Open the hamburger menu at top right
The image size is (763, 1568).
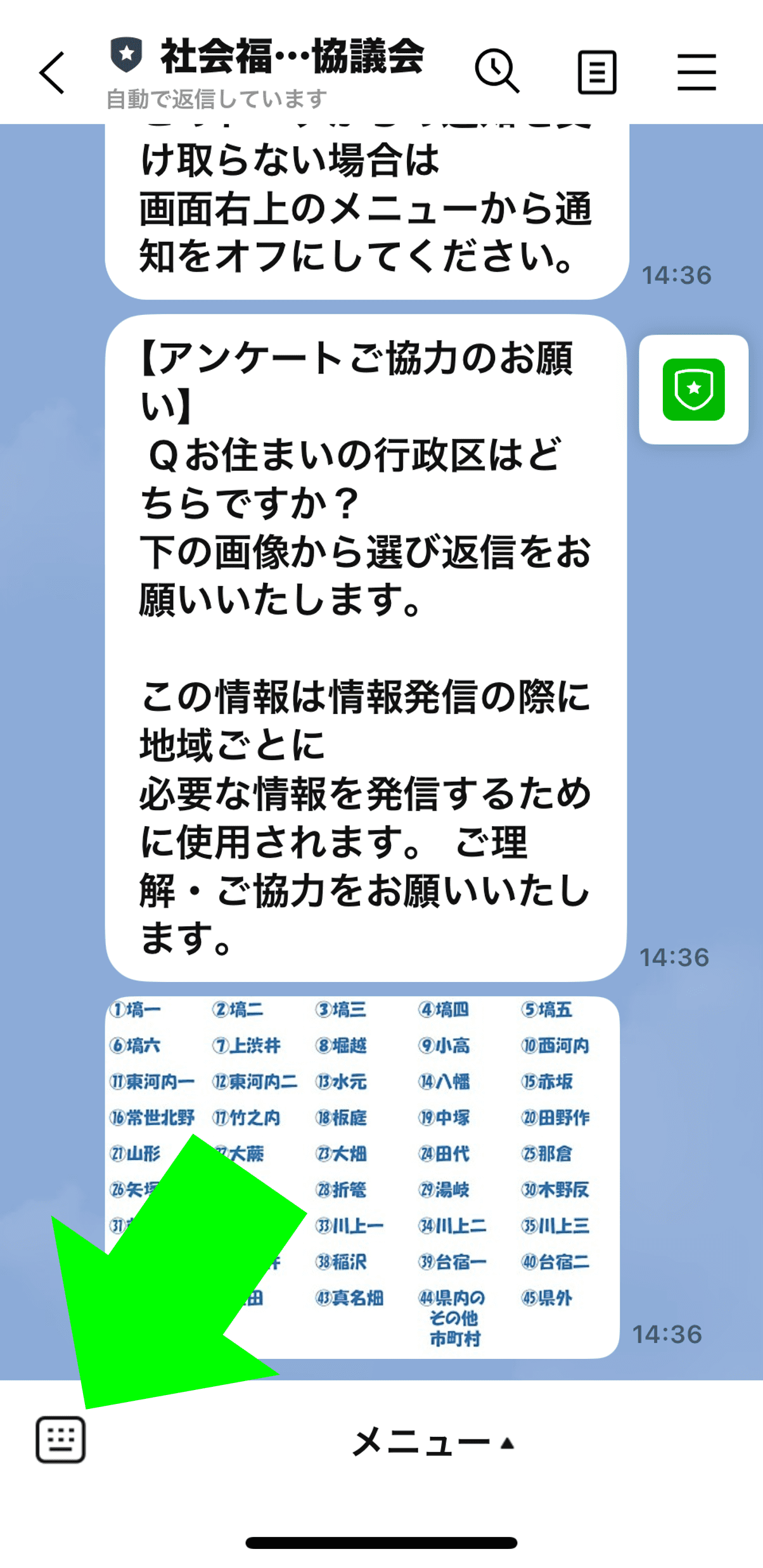point(696,72)
